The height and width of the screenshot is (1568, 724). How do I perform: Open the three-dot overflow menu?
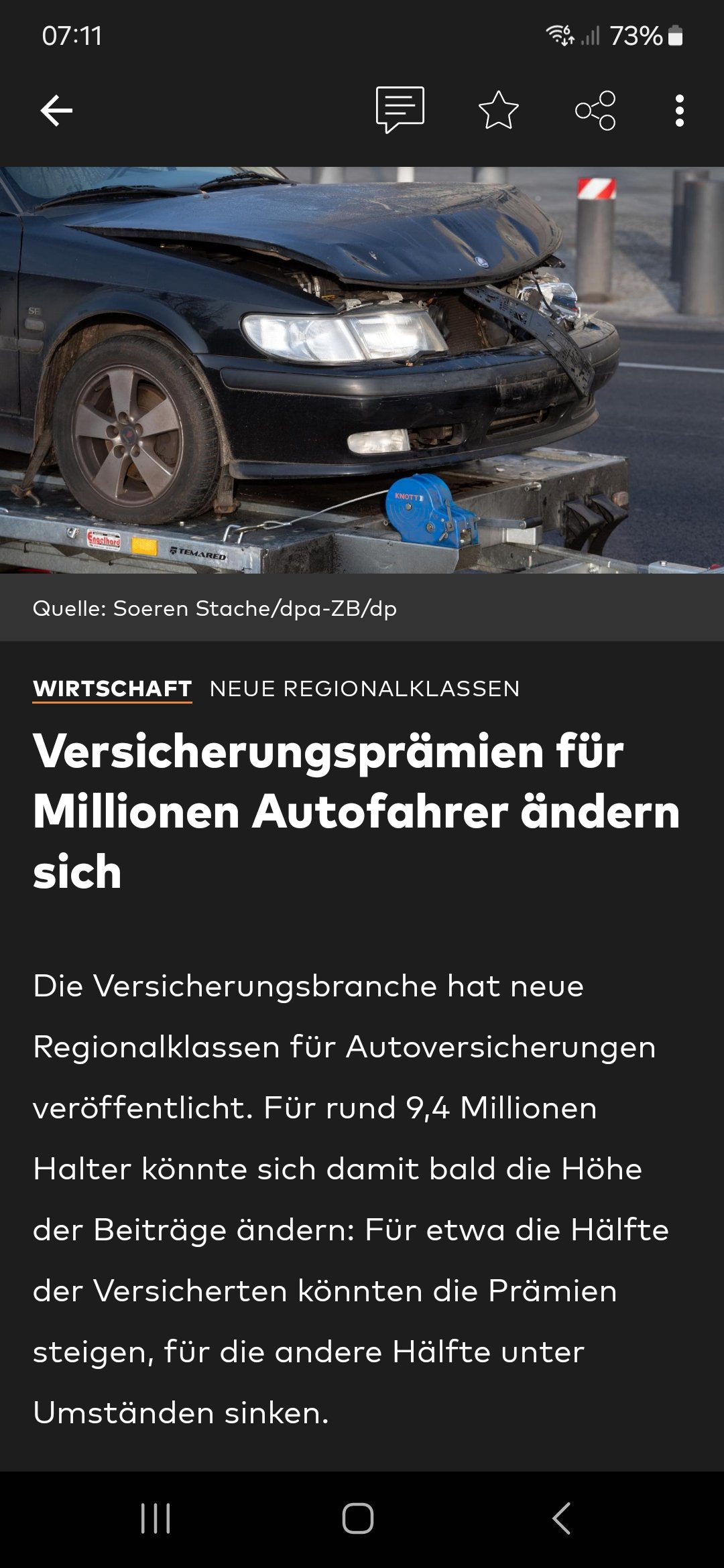coord(680,111)
